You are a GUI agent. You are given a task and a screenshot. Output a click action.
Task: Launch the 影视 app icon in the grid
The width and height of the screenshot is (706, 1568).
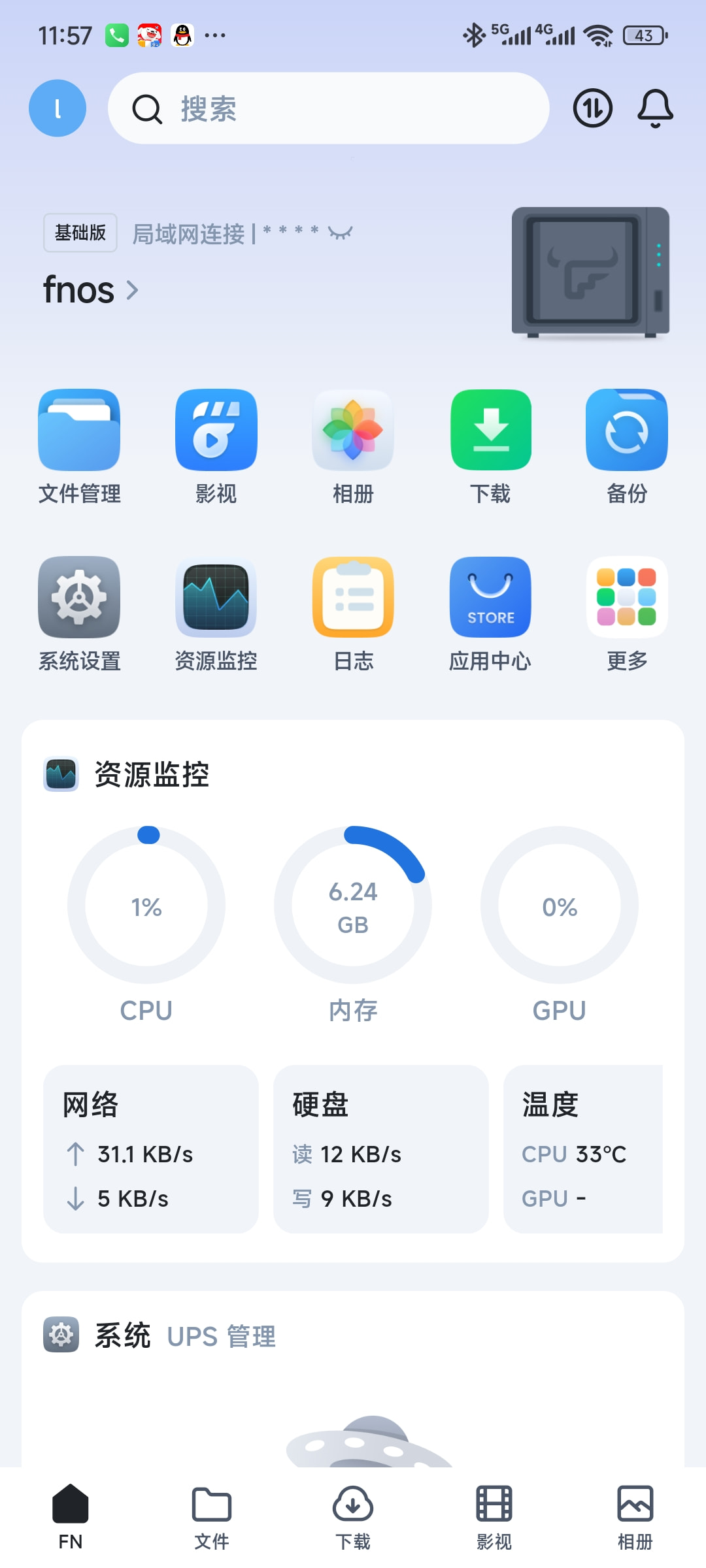216,447
